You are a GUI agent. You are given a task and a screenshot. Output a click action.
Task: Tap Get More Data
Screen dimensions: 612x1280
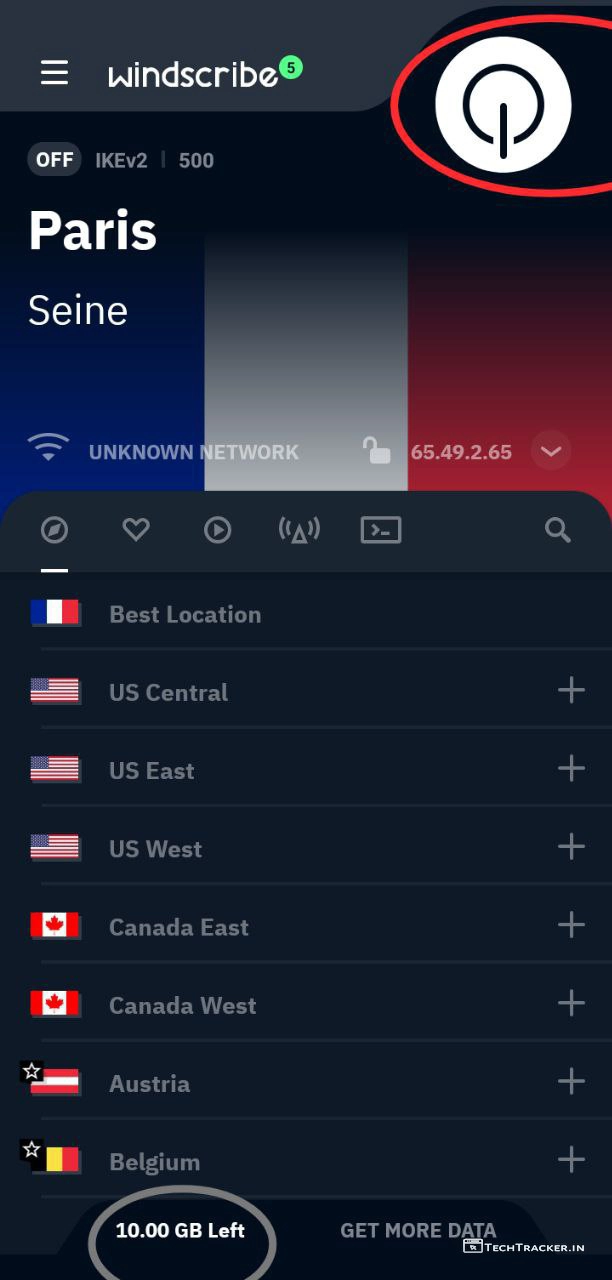pyautogui.click(x=418, y=1230)
